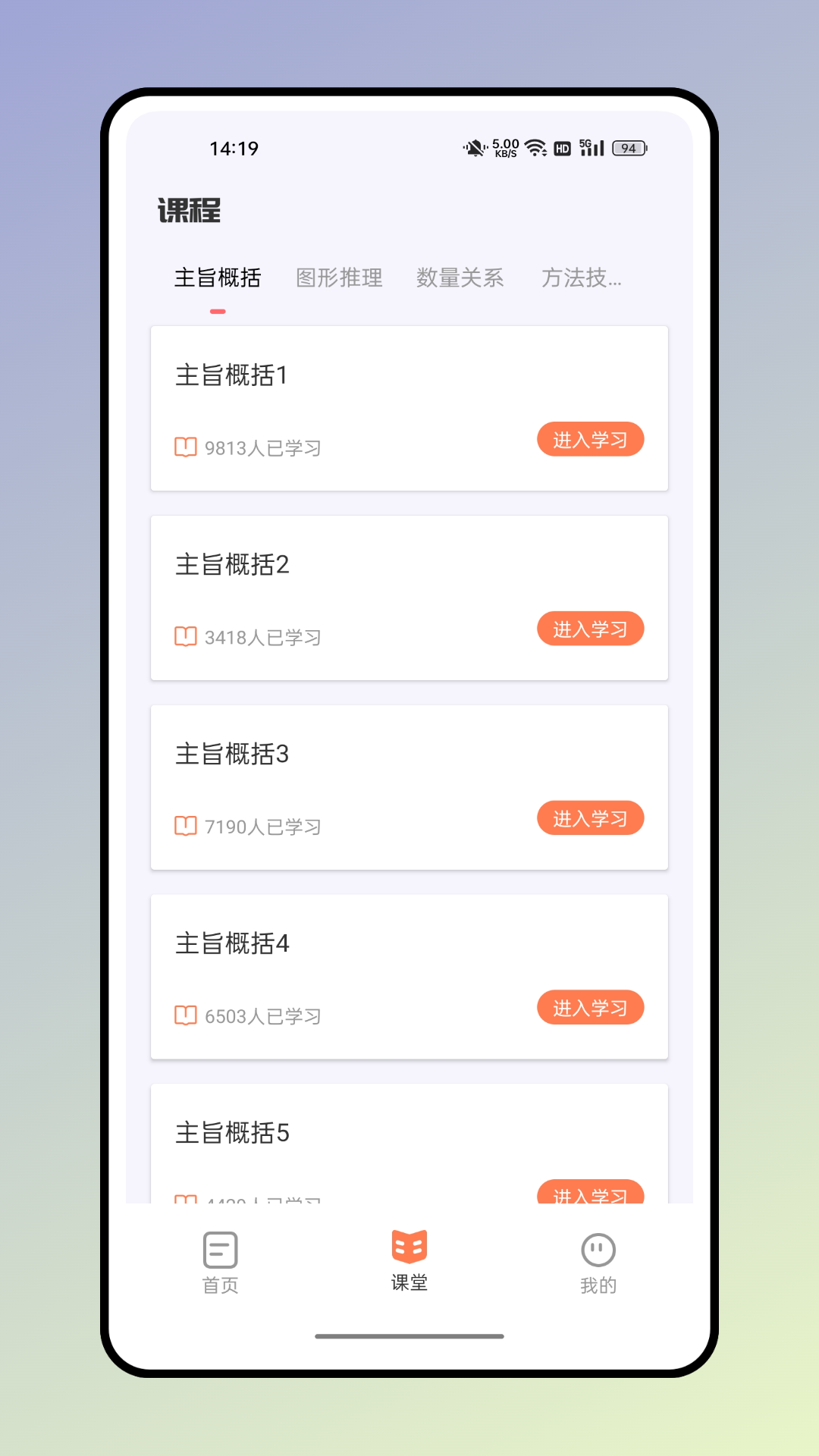Tap 进入学习 for 主旨概括1
The image size is (819, 1456).
click(590, 440)
